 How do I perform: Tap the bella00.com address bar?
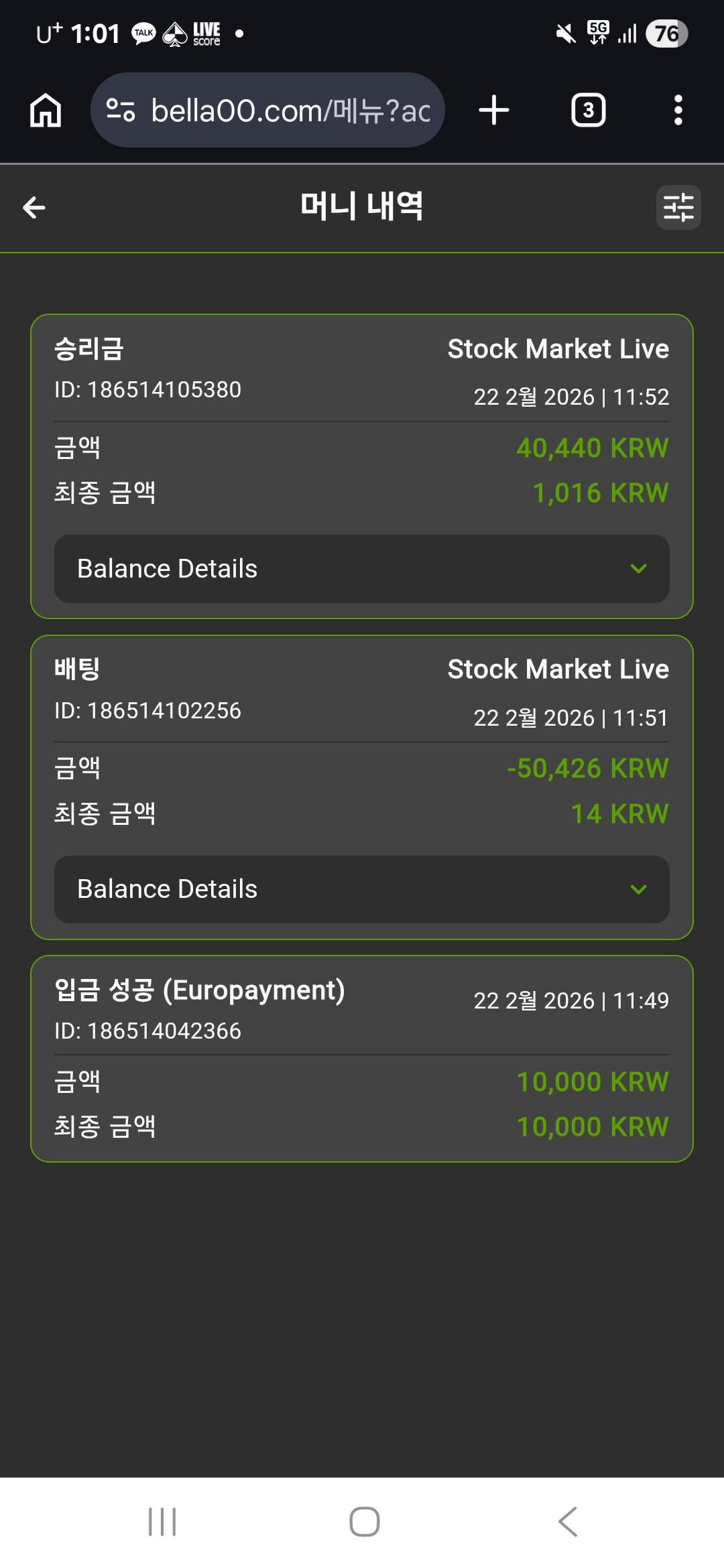(268, 111)
